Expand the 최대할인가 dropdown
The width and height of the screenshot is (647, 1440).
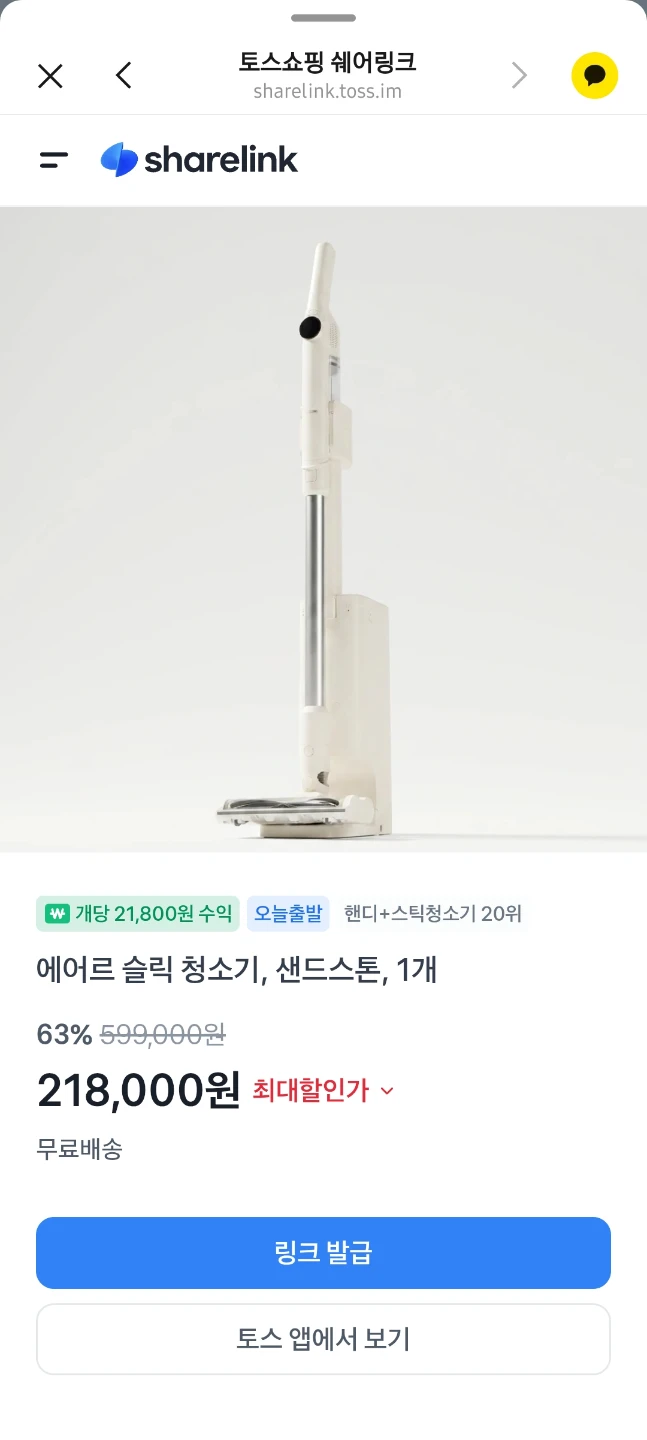[x=324, y=1090]
